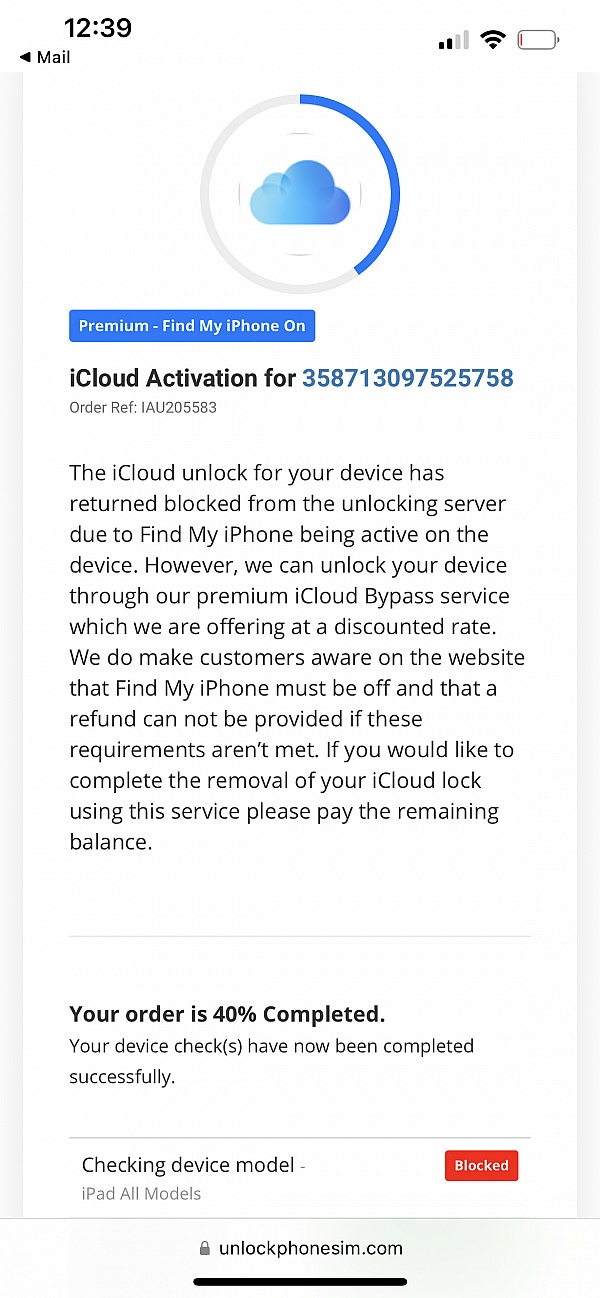Viewport: 600px width, 1298px height.
Task: Return to the Mail app
Action: click(x=45, y=58)
